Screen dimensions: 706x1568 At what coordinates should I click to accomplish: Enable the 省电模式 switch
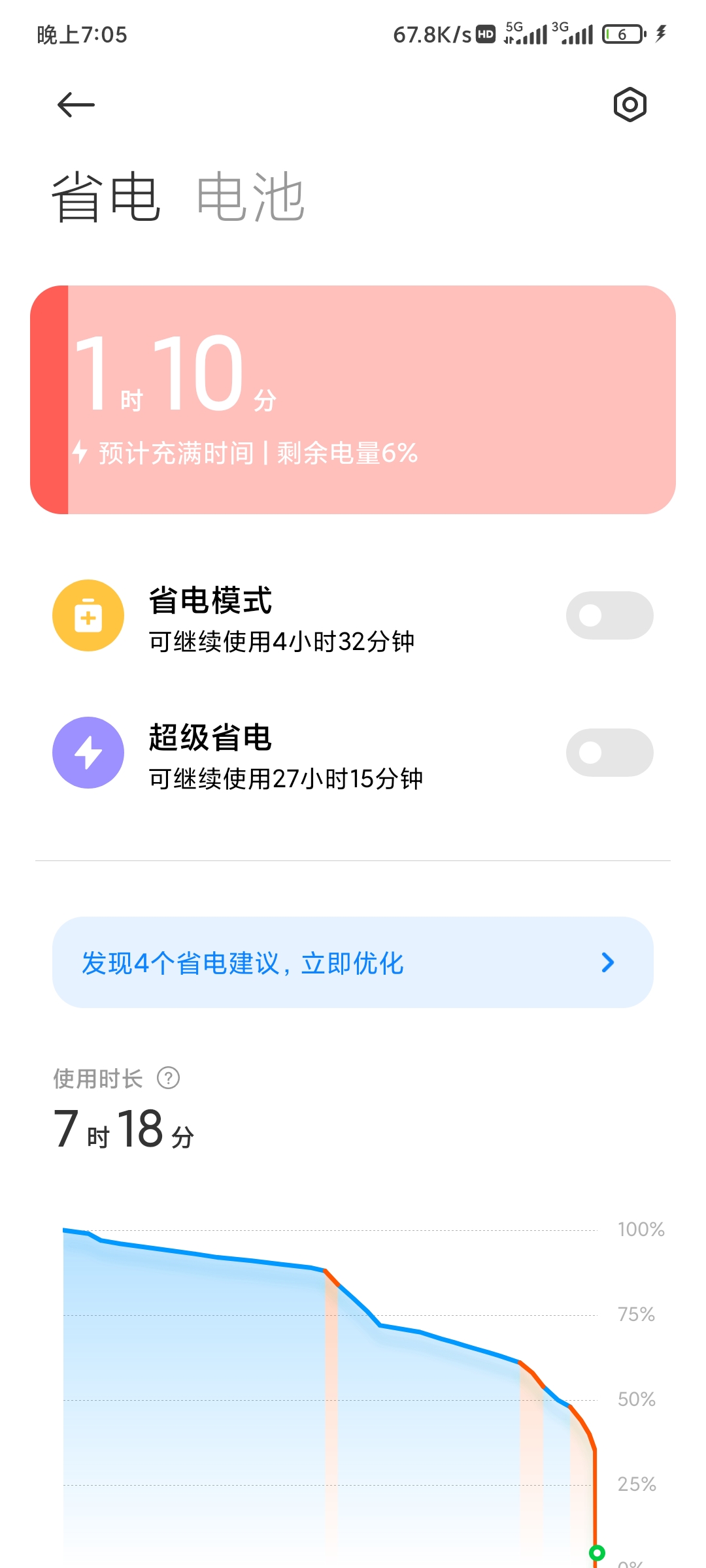point(609,615)
